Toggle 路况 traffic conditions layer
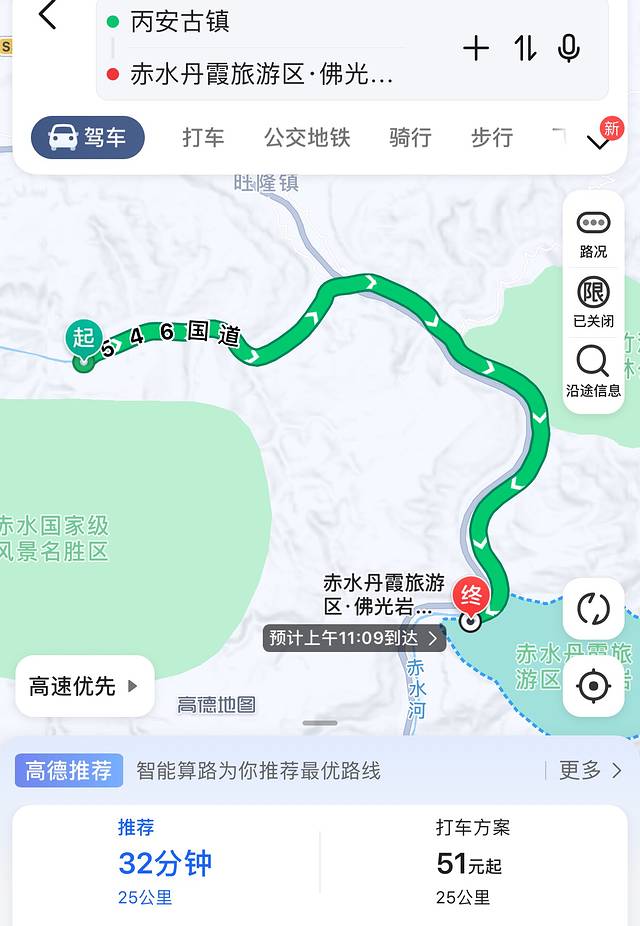640x926 pixels. (x=593, y=233)
